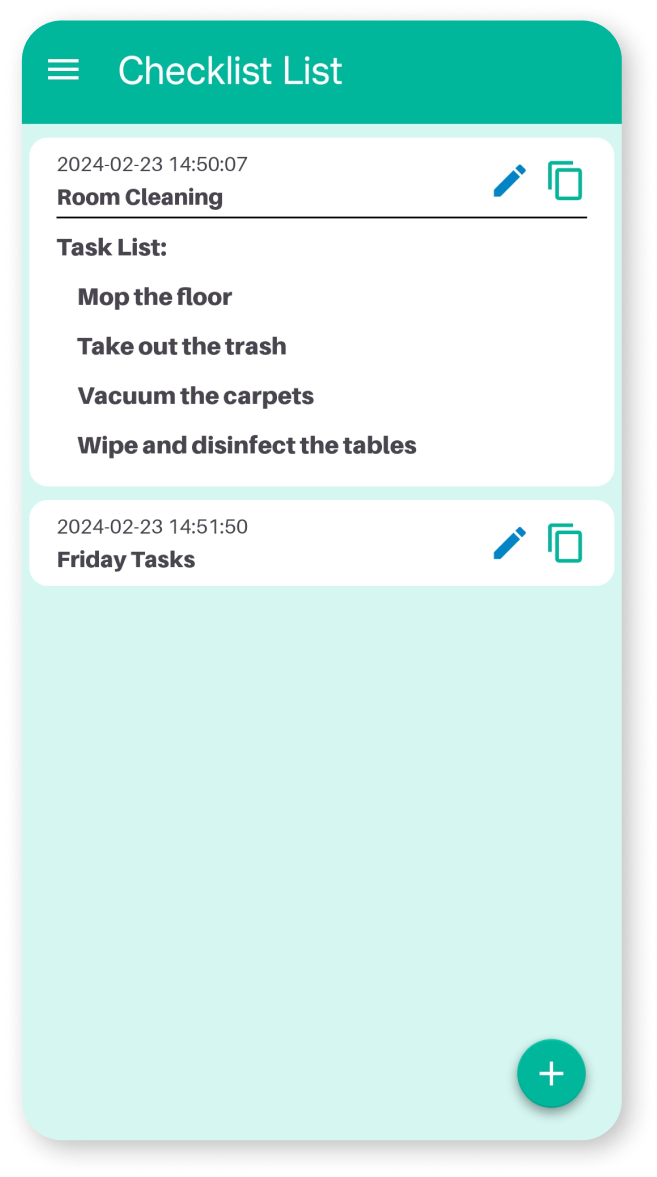Collapse the Room Cleaning card
This screenshot has width=657, height=1177.
[x=250, y=182]
